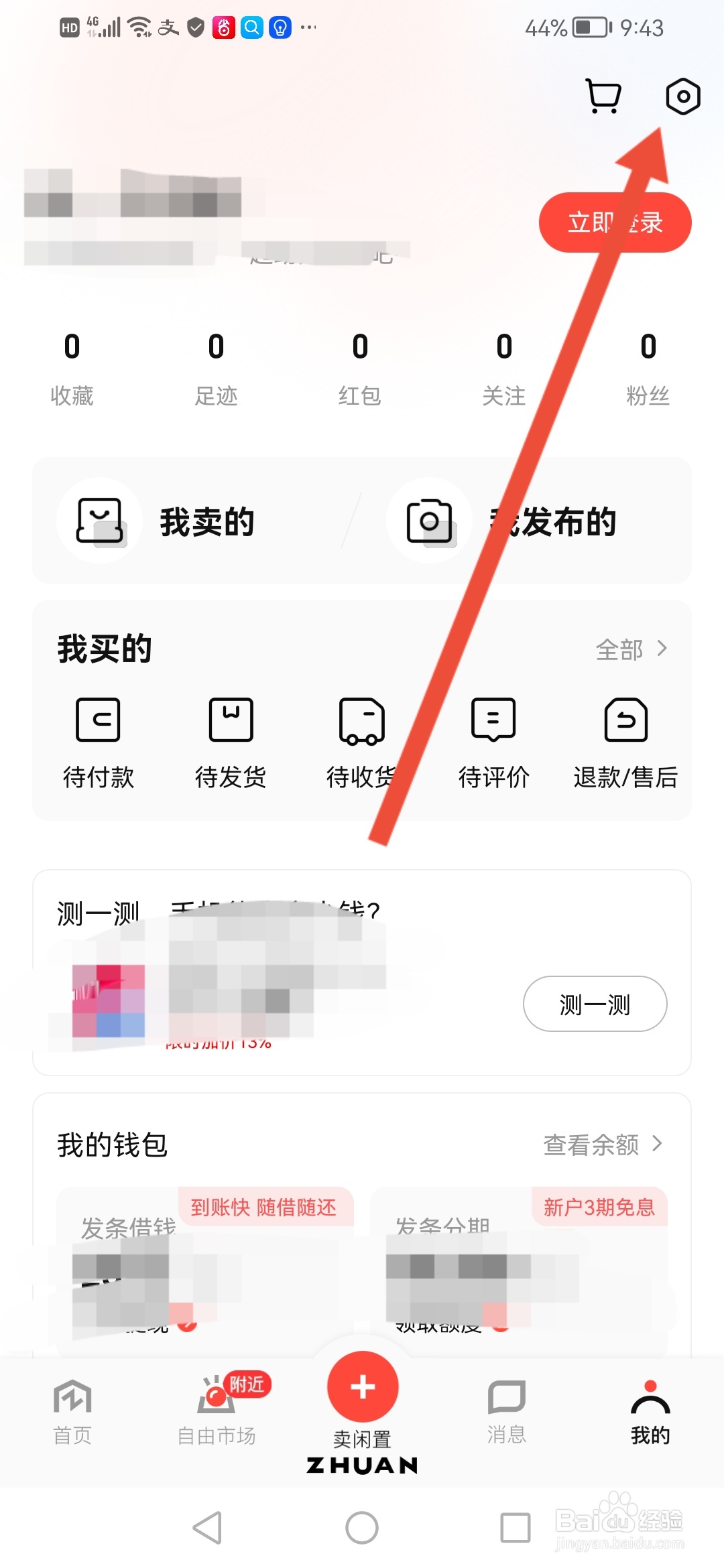Tap the red 卖闲置 plus button
Image resolution: width=724 pixels, height=1568 pixels.
(362, 1388)
